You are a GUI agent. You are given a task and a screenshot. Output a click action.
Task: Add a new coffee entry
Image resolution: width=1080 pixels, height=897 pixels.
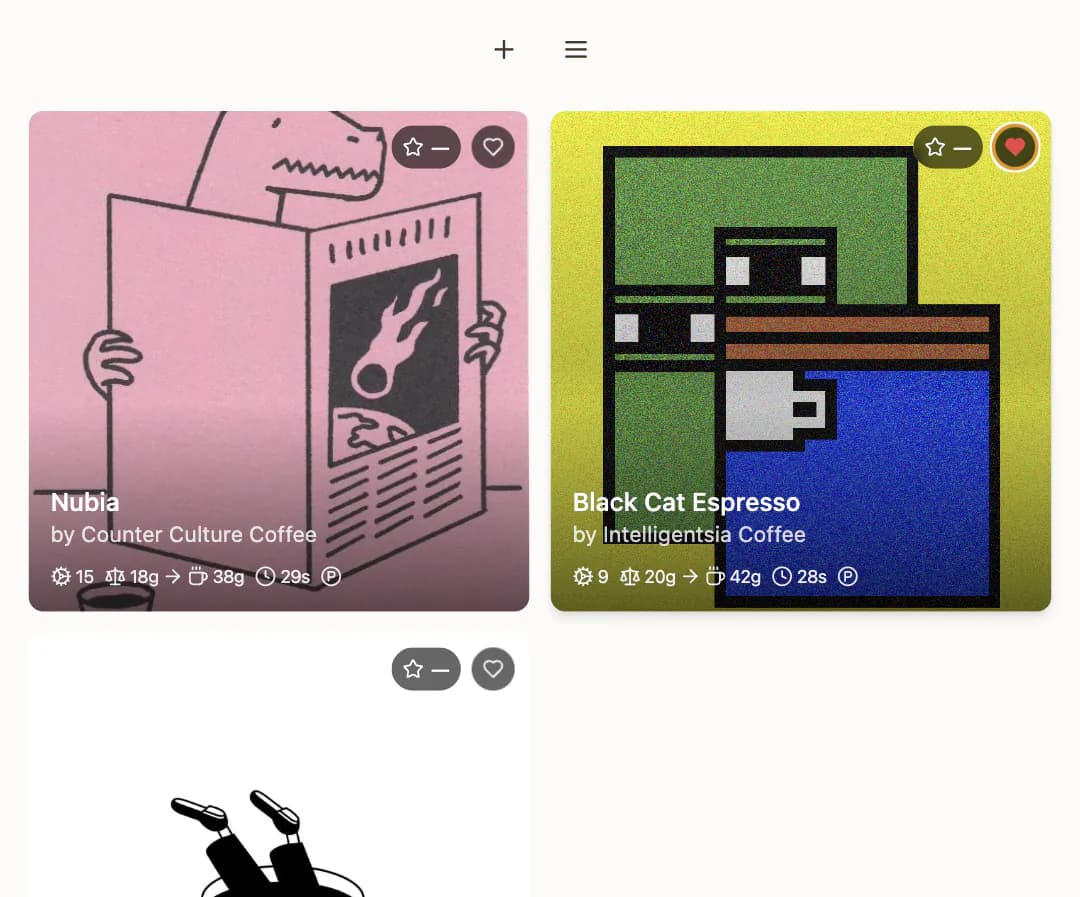click(504, 49)
